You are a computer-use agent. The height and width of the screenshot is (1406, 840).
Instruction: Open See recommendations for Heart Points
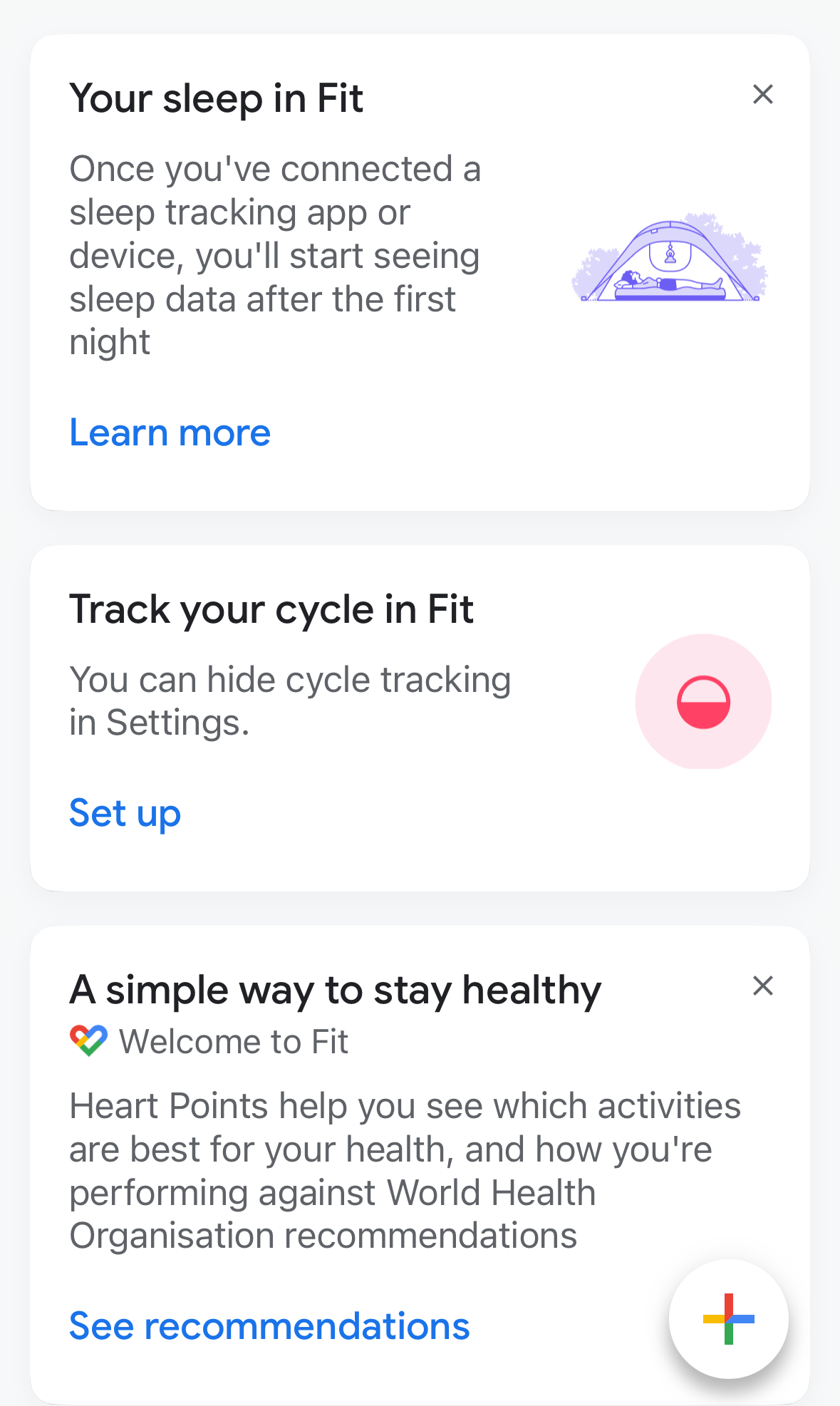point(269,1325)
